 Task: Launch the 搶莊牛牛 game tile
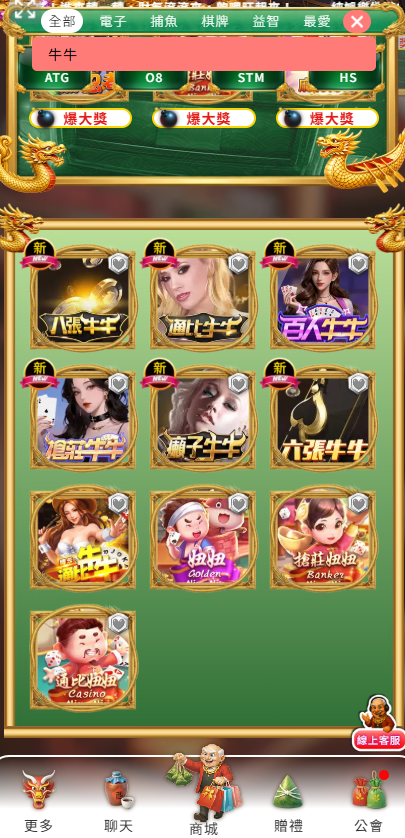point(83,418)
